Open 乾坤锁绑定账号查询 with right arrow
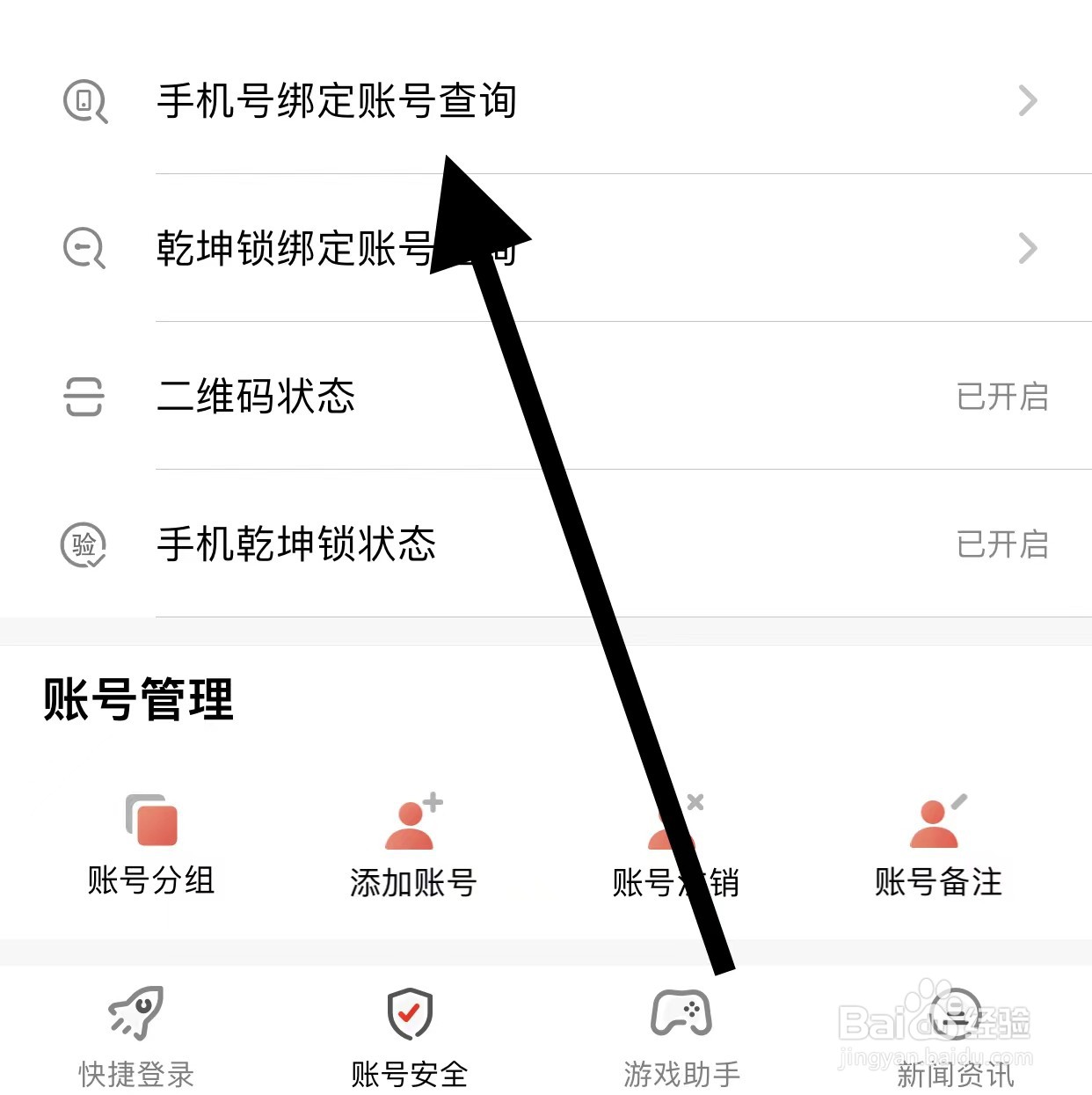Viewport: 1092px width, 1095px height. click(x=1027, y=249)
